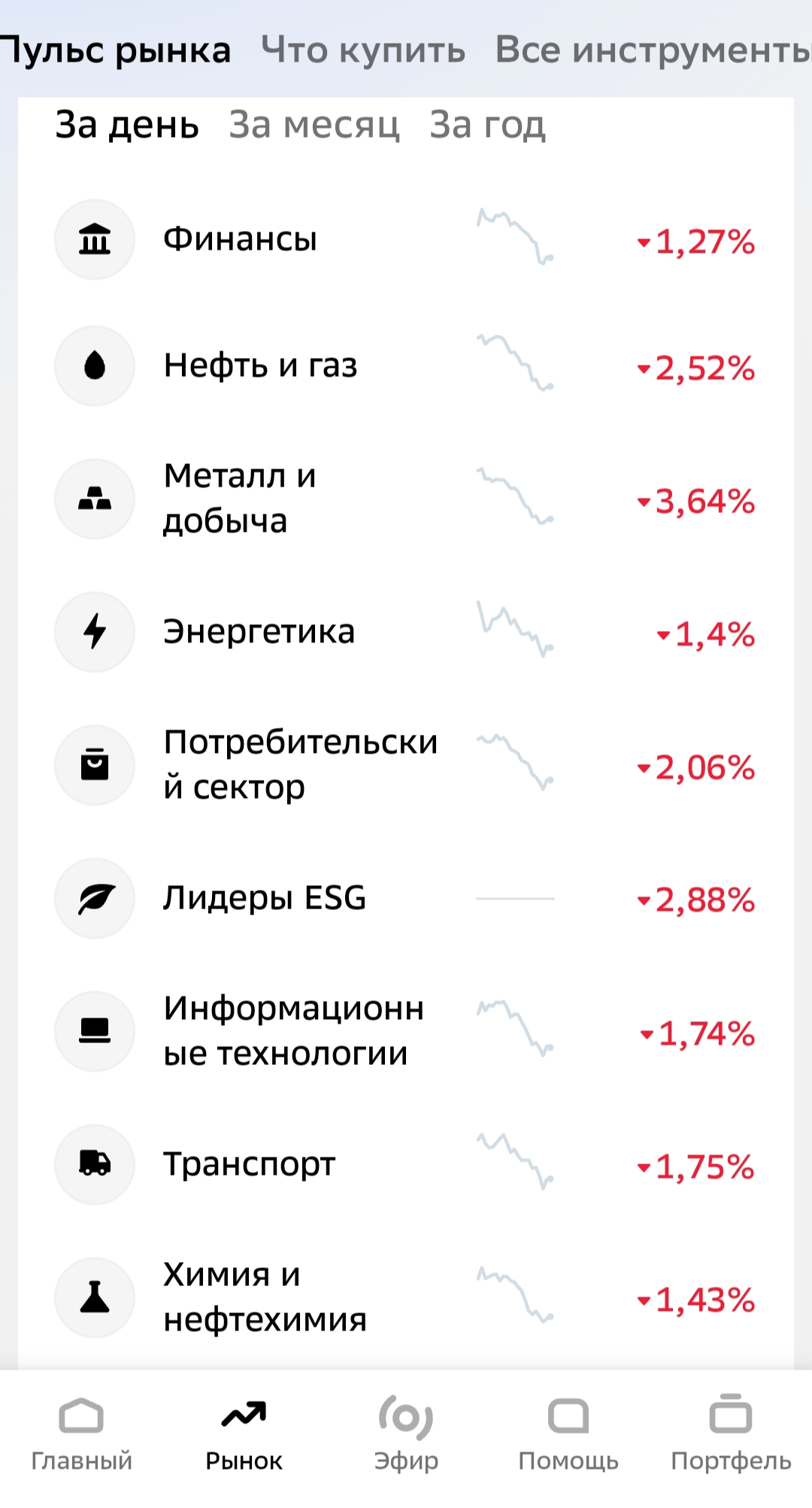
Task: Select the За год period
Action: 487,125
